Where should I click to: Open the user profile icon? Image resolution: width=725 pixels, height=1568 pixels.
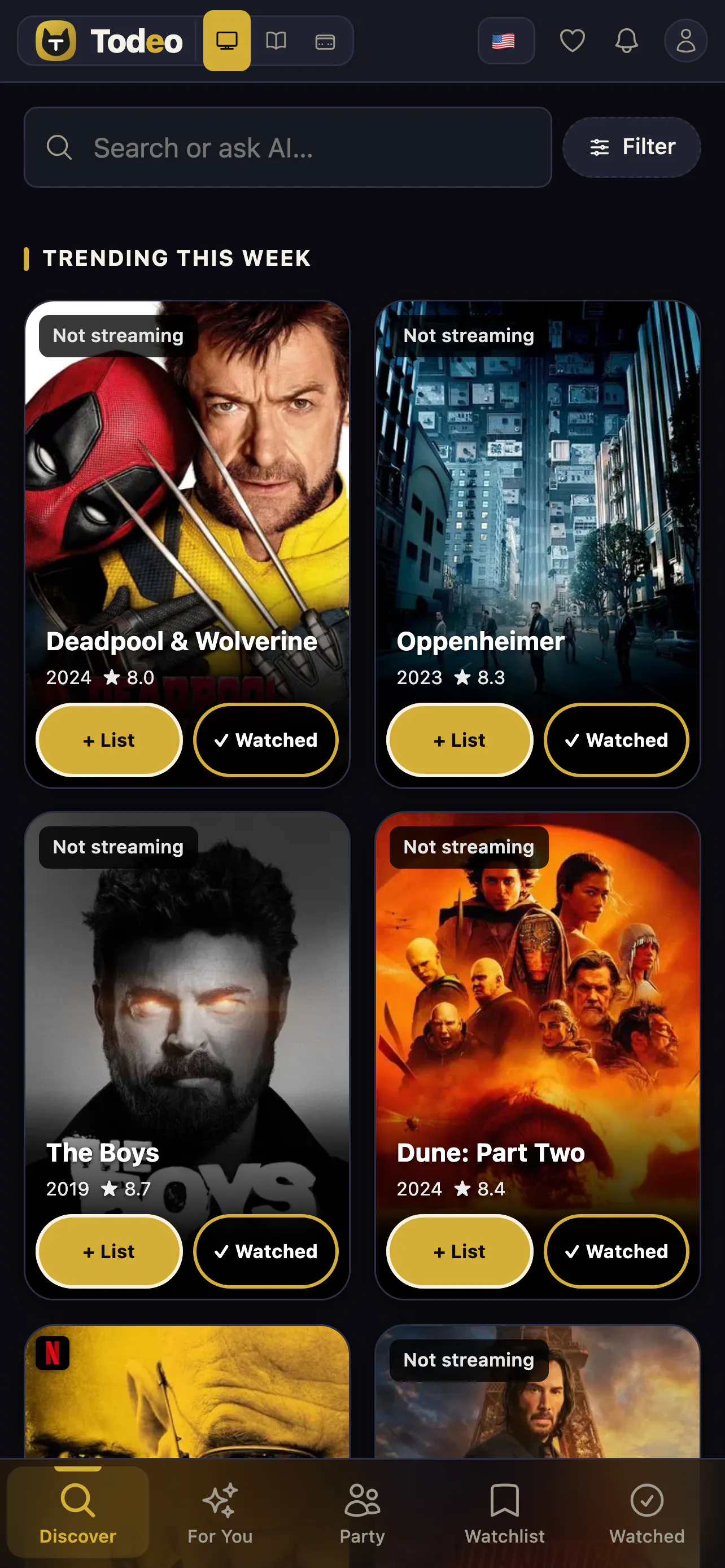[685, 41]
